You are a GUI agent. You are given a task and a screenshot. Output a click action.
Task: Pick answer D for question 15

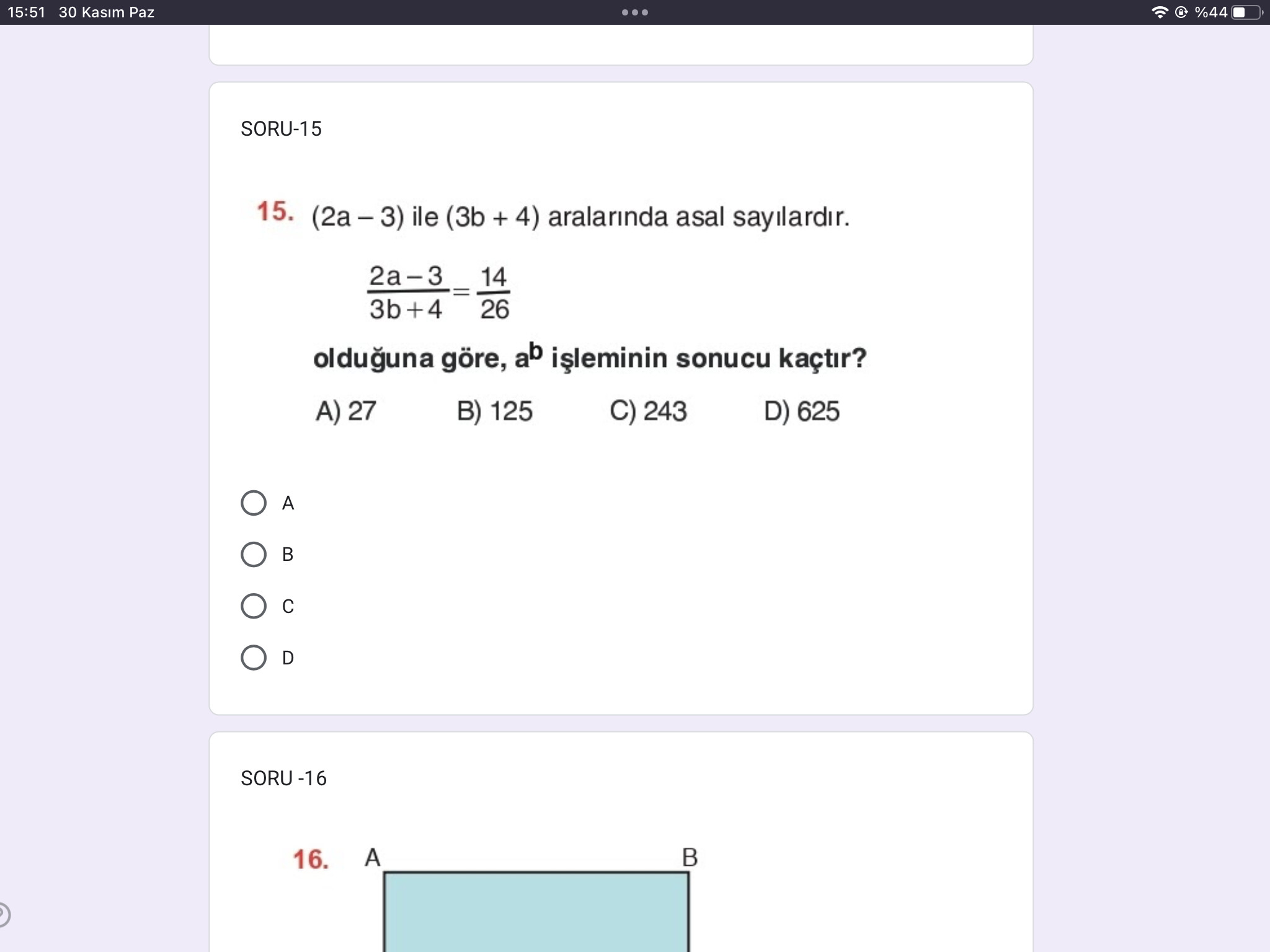254,658
